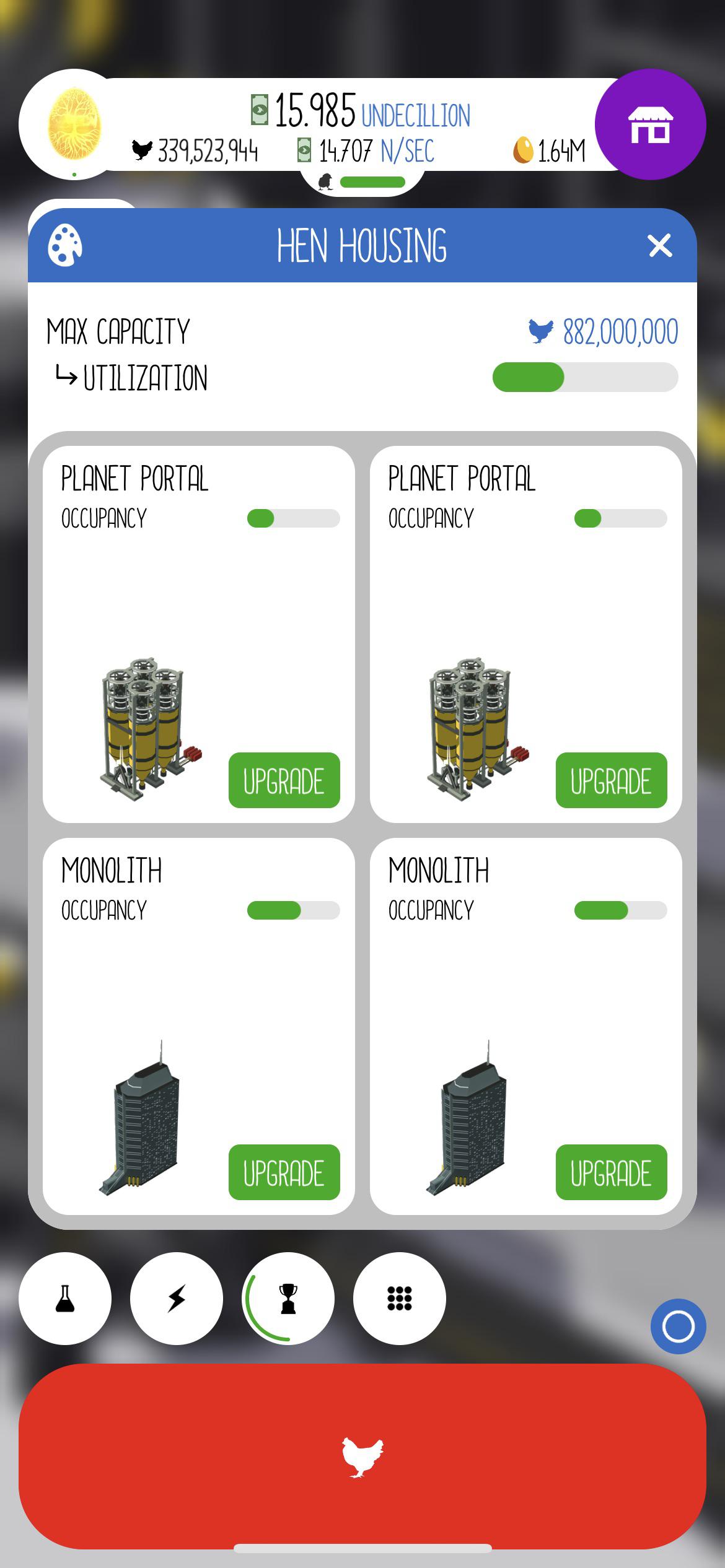Open the paint palette customization icon

pos(65,246)
